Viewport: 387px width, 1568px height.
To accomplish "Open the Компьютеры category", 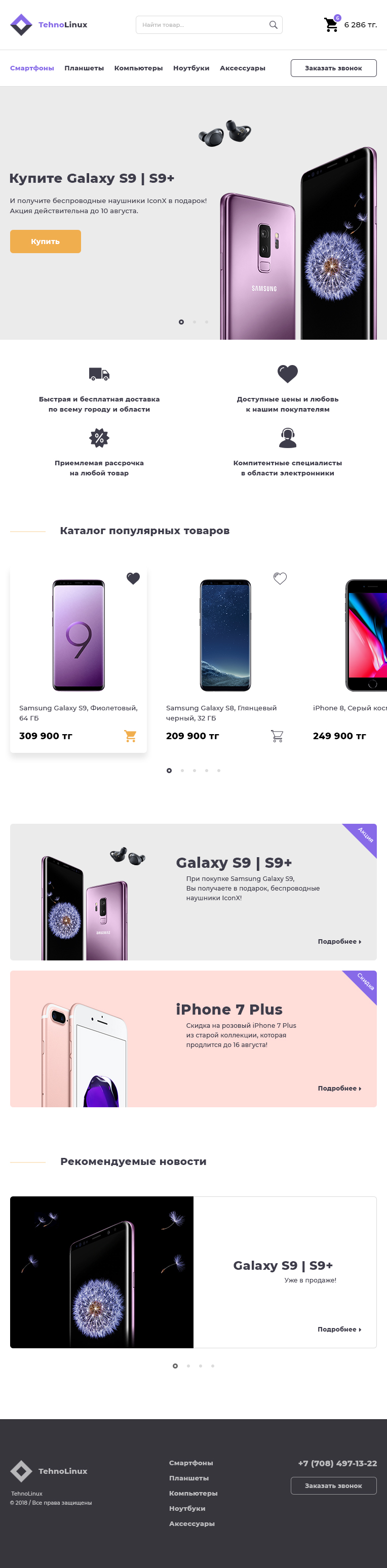I will tap(138, 68).
